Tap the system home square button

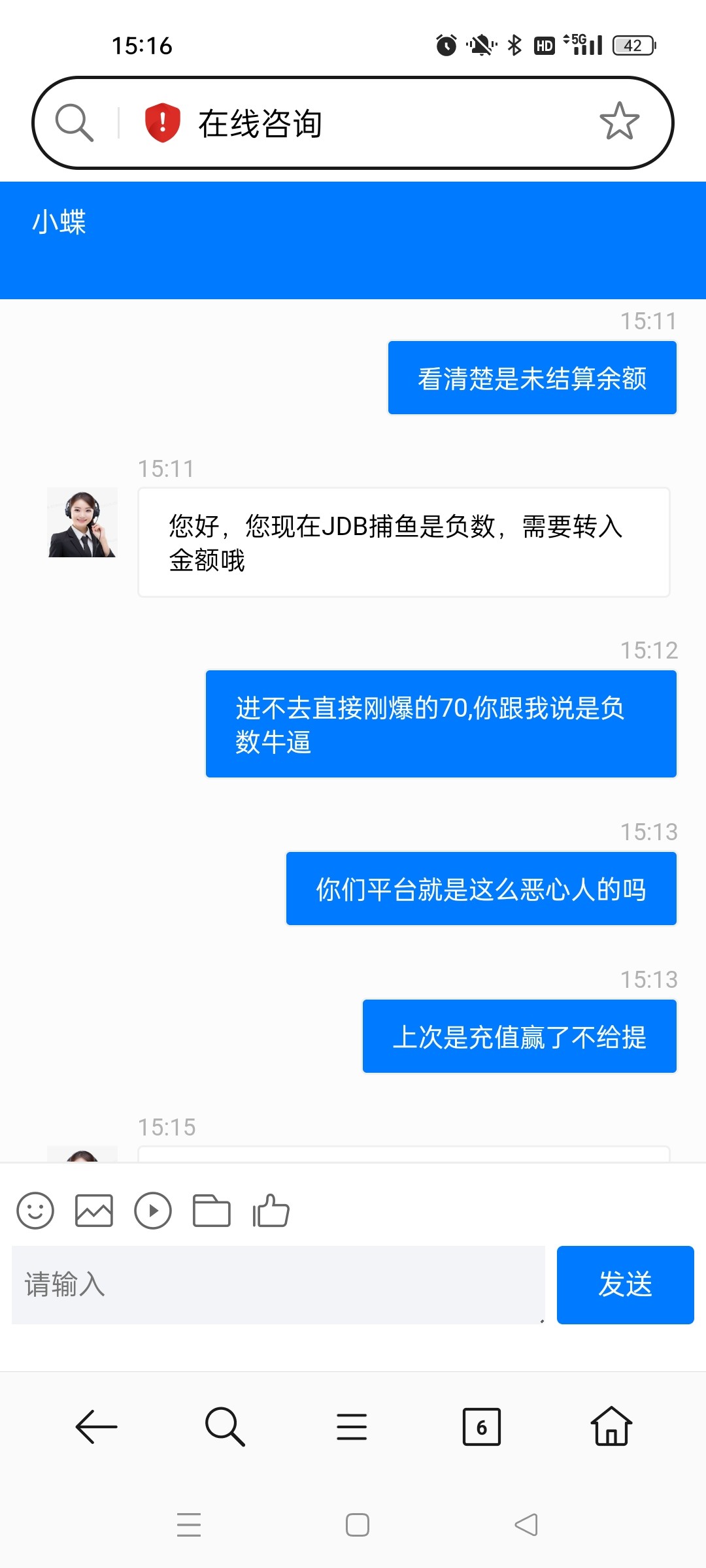pyautogui.click(x=358, y=1525)
